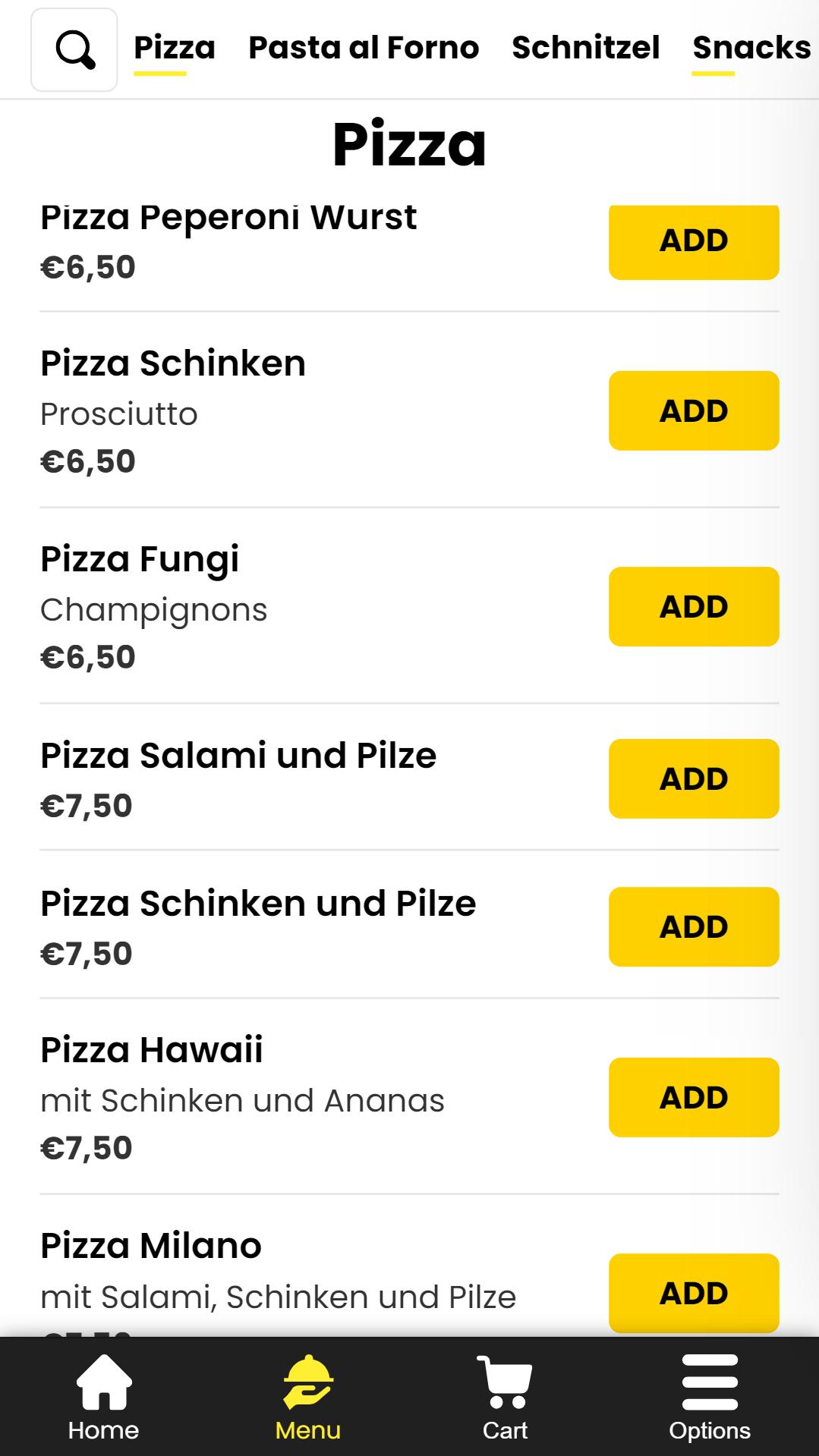Open the Cart tab
This screenshot has width=819, height=1456.
click(505, 1398)
